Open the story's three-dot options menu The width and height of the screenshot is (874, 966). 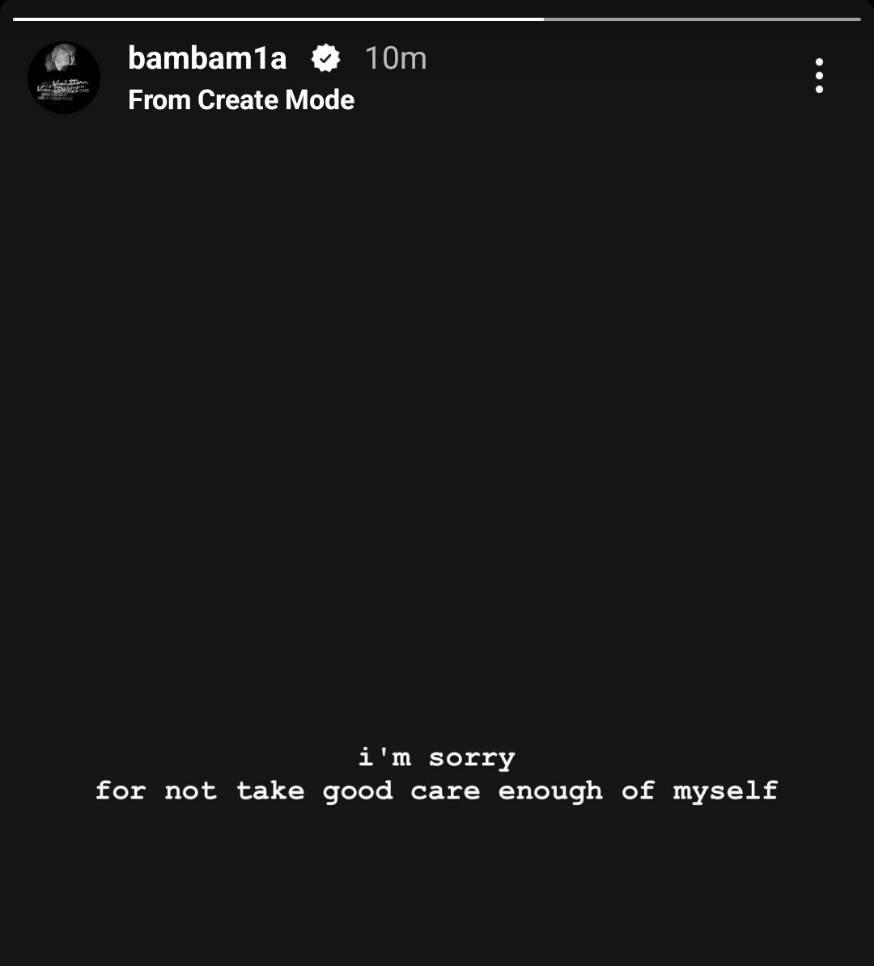pyautogui.click(x=819, y=76)
